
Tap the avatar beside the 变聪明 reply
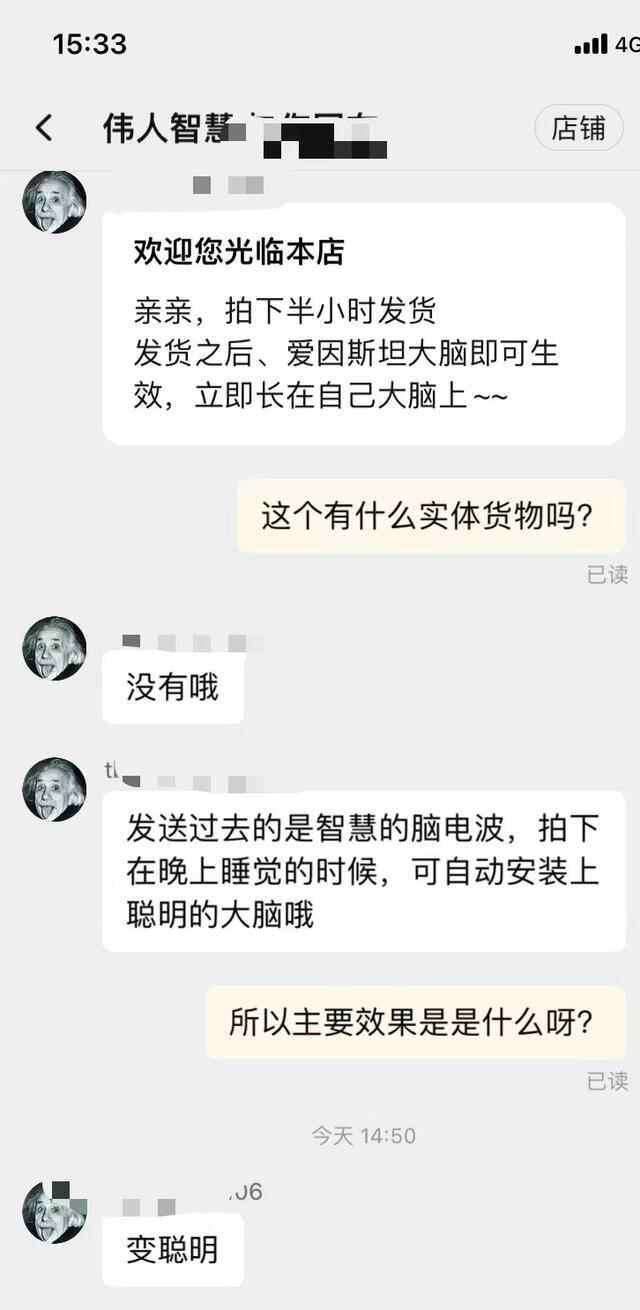coord(55,1212)
